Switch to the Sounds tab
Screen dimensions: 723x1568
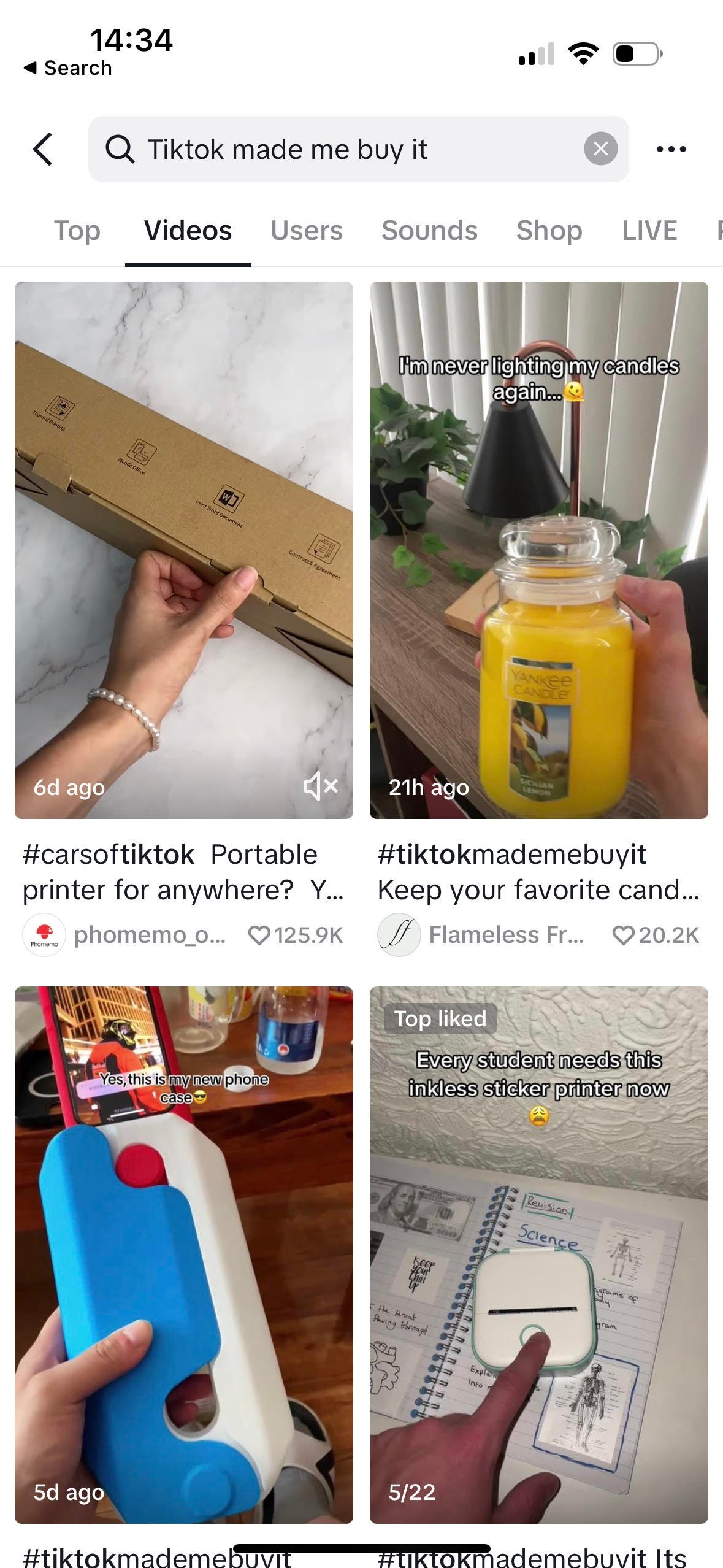[429, 231]
